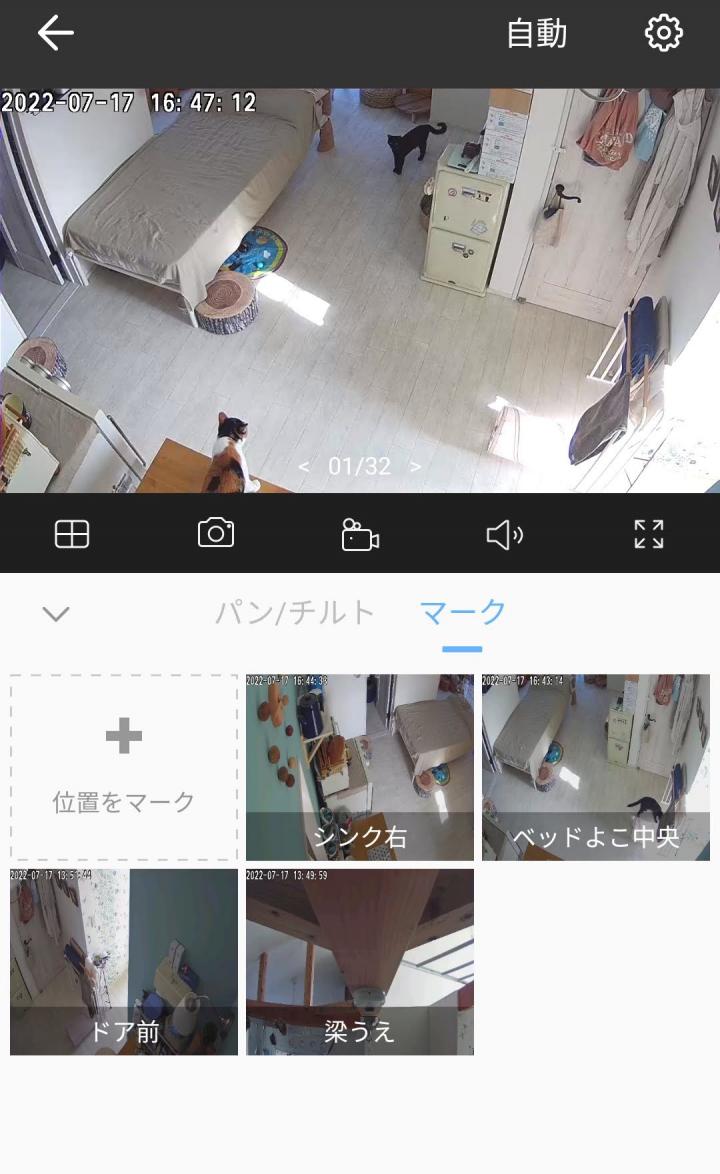Toggle the speaker sound
This screenshot has width=720, height=1174.
coord(504,535)
